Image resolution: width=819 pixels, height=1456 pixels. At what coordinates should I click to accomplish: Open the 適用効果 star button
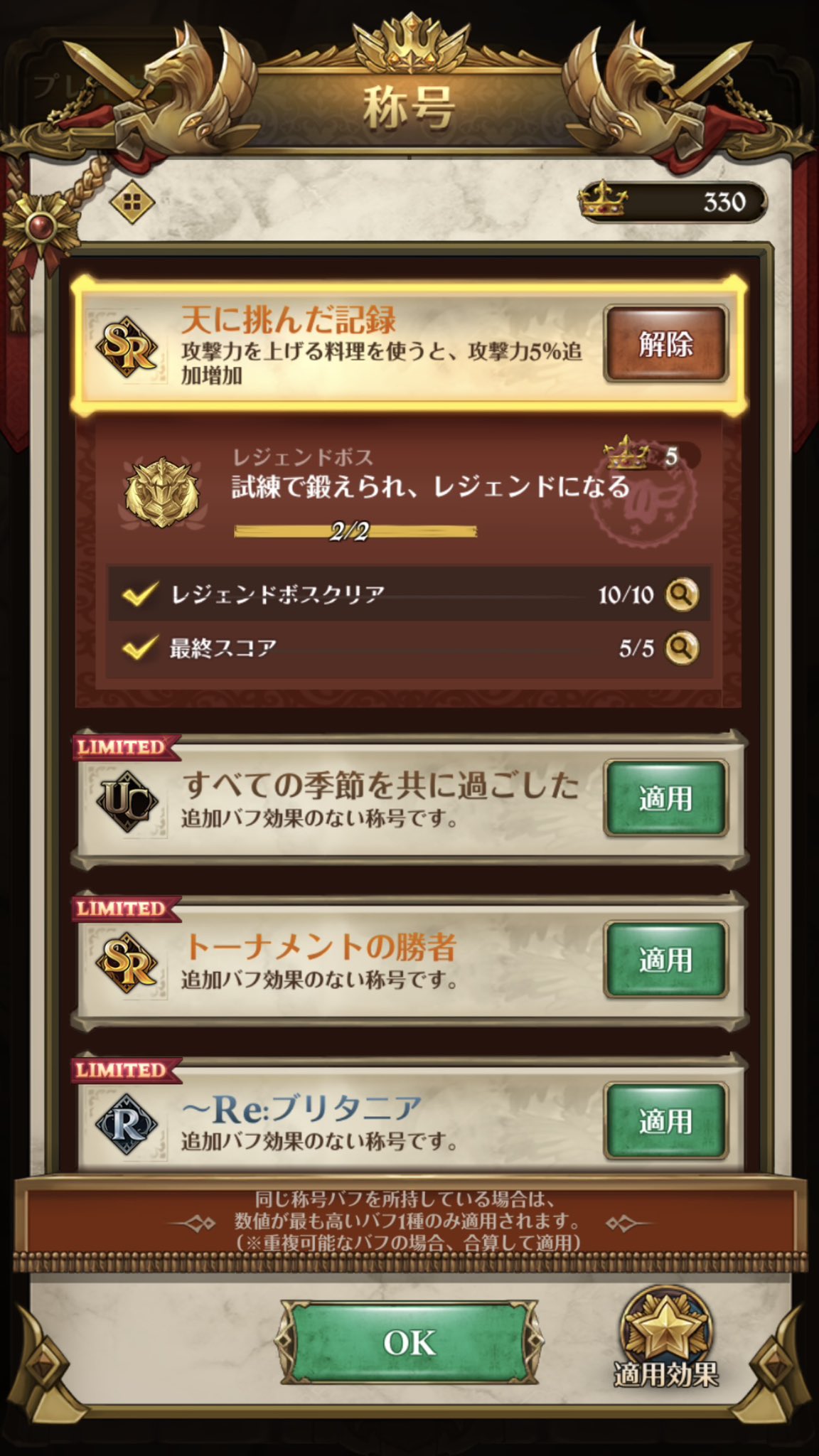pyautogui.click(x=665, y=1337)
